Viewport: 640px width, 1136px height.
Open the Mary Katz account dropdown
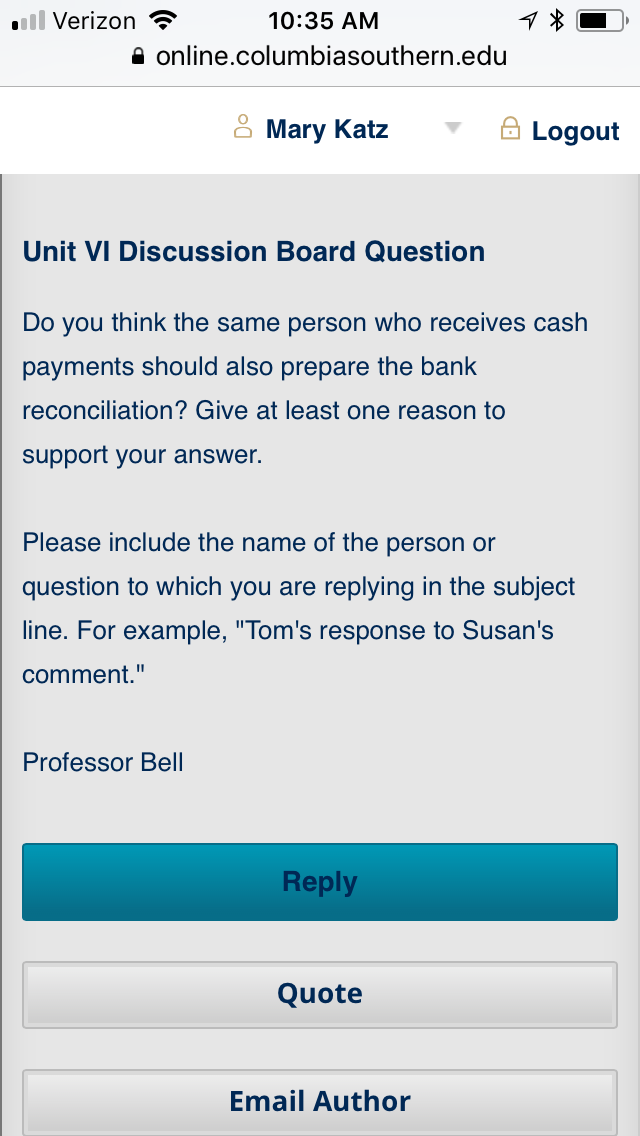(347, 130)
